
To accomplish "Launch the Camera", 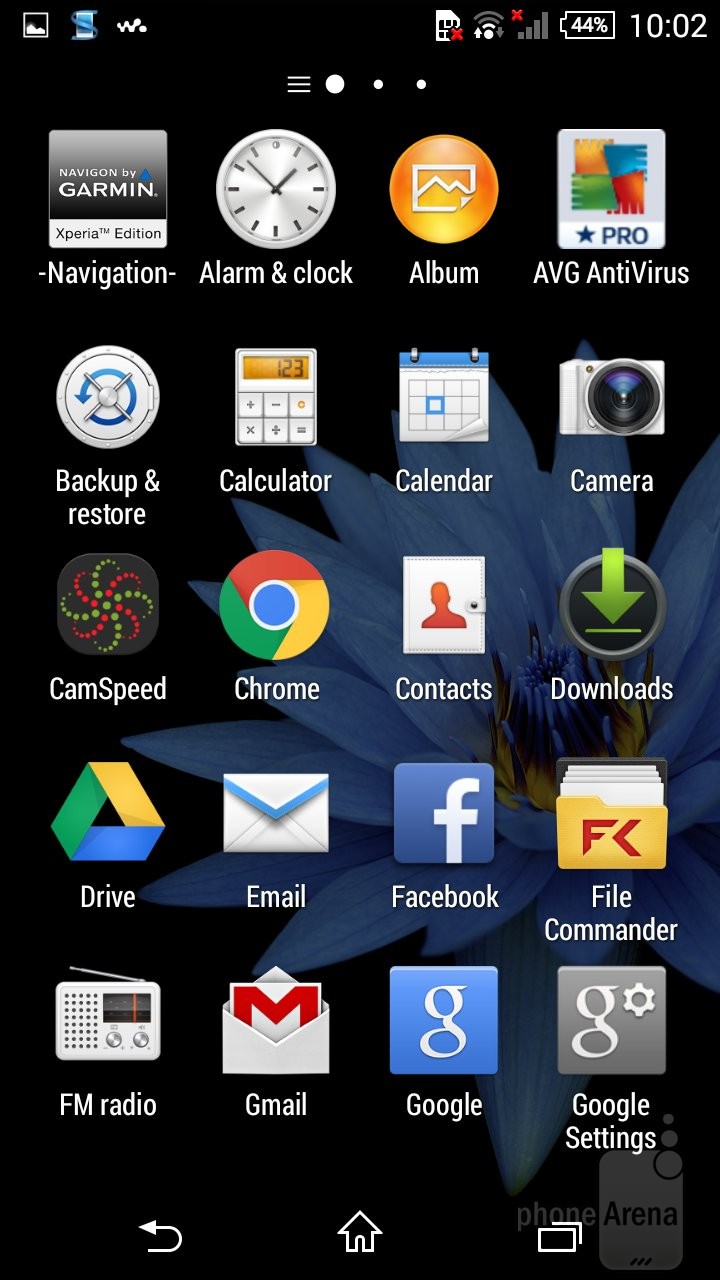I will (611, 397).
